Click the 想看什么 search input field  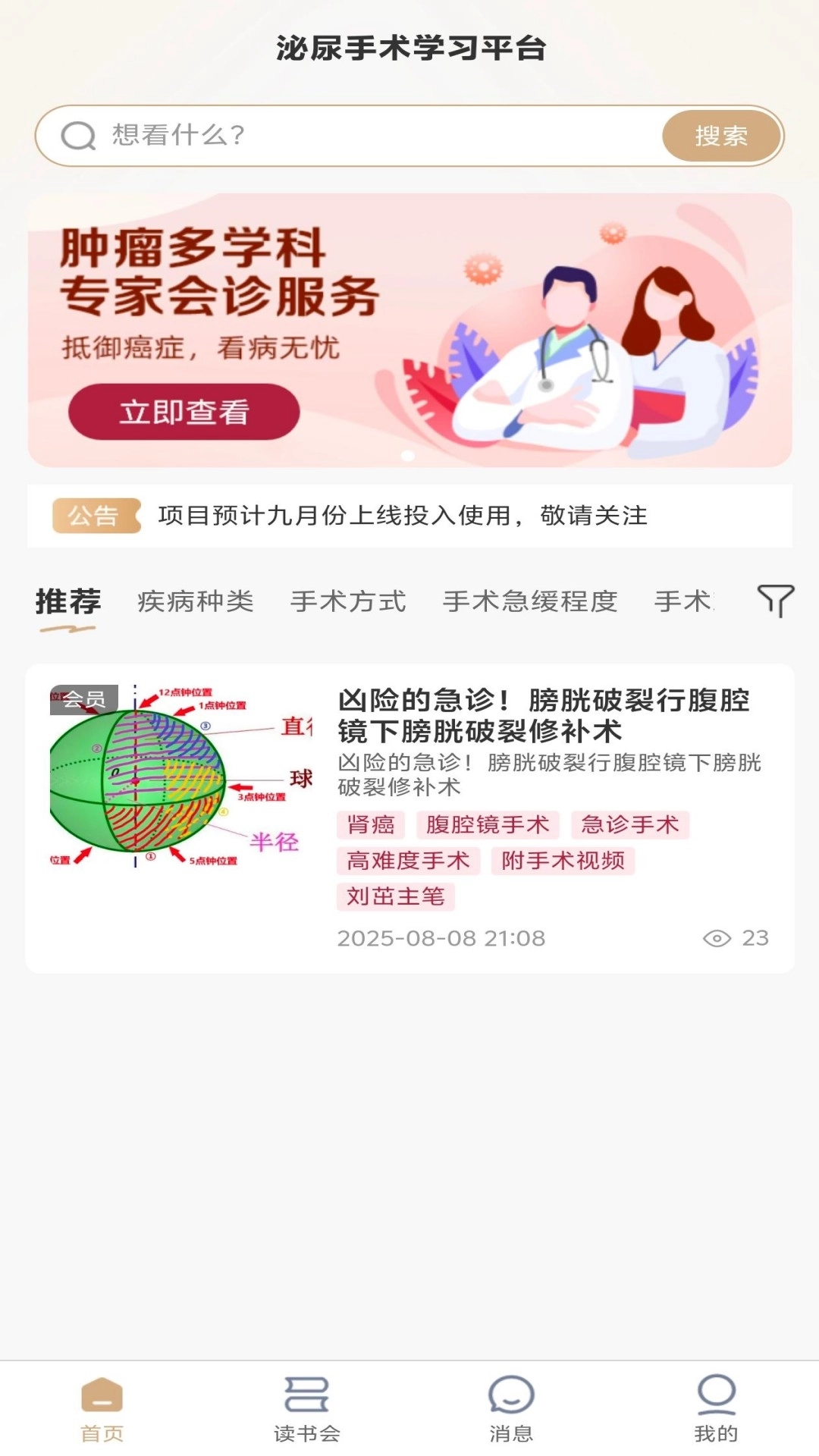(x=303, y=135)
